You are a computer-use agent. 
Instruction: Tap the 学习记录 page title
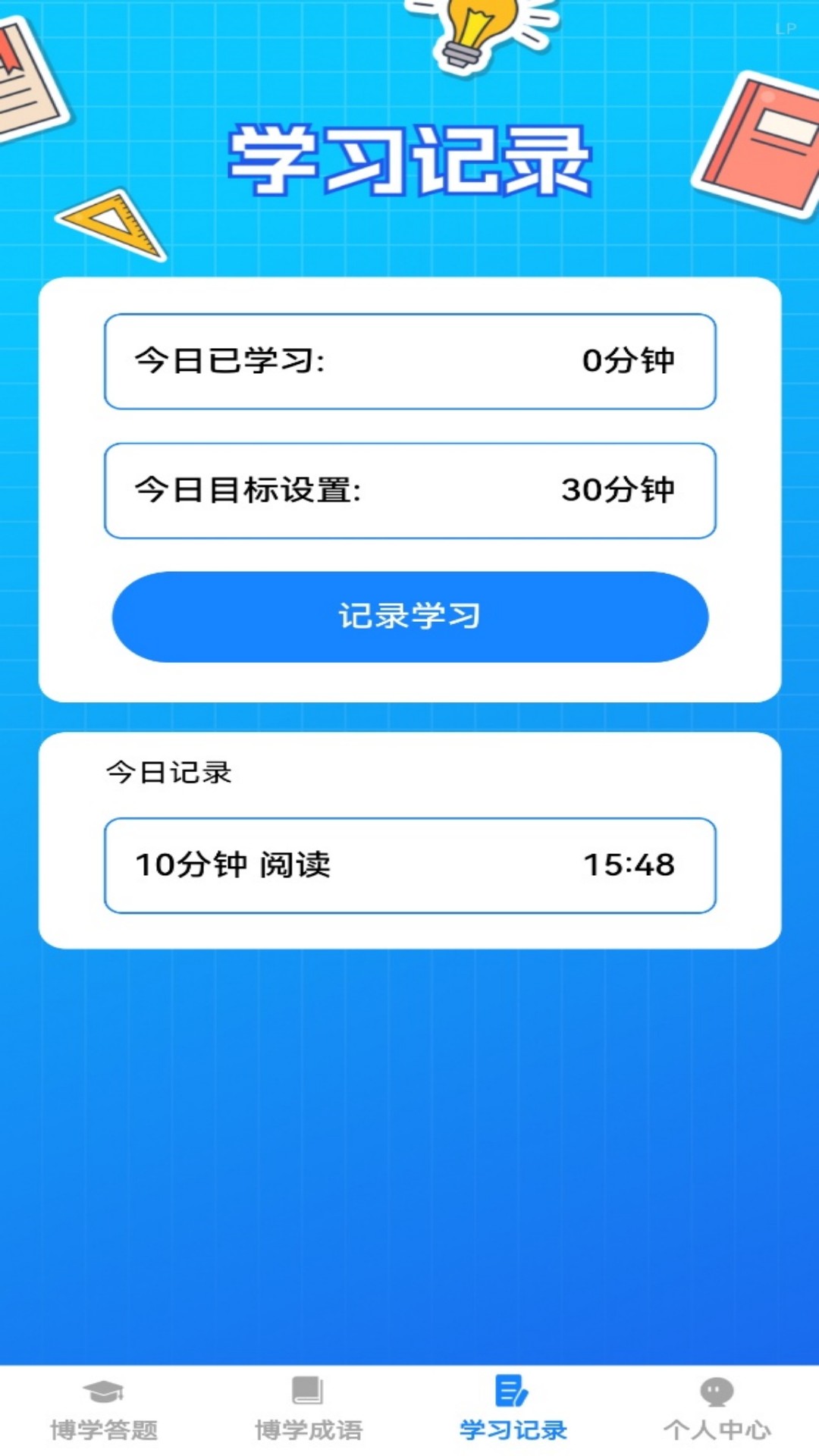(x=409, y=155)
